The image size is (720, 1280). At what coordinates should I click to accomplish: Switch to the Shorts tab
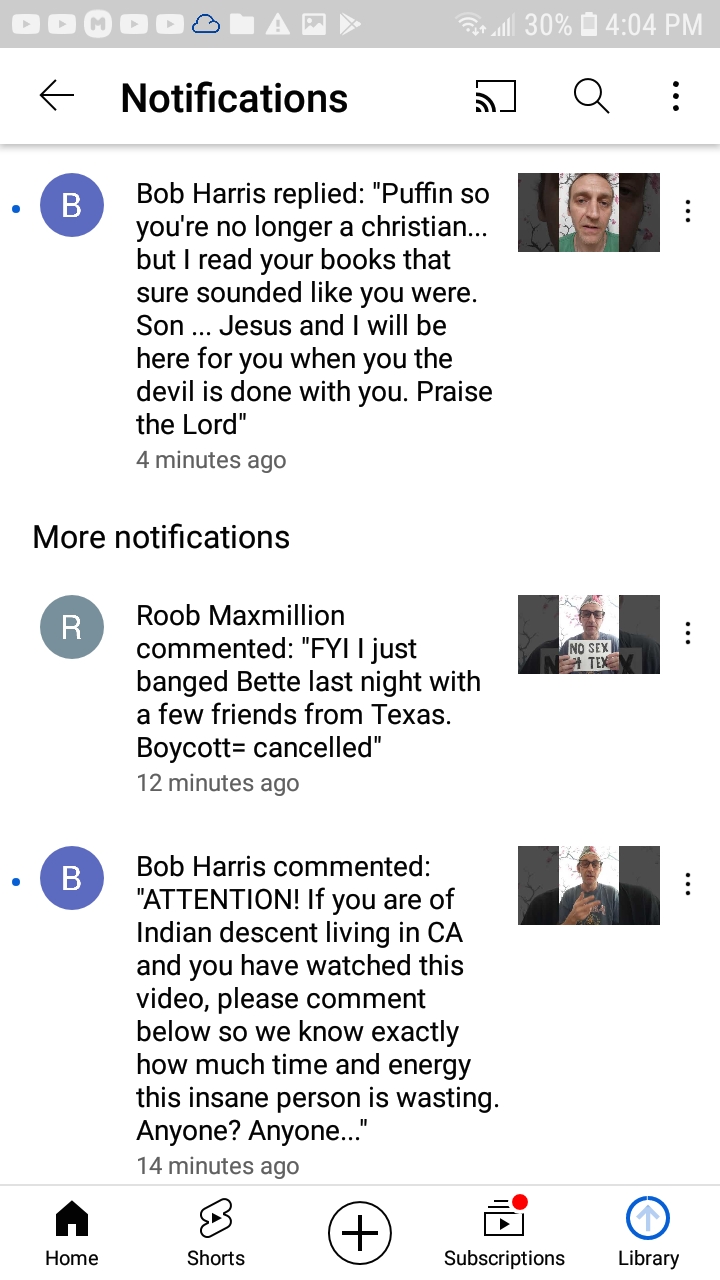click(216, 1234)
